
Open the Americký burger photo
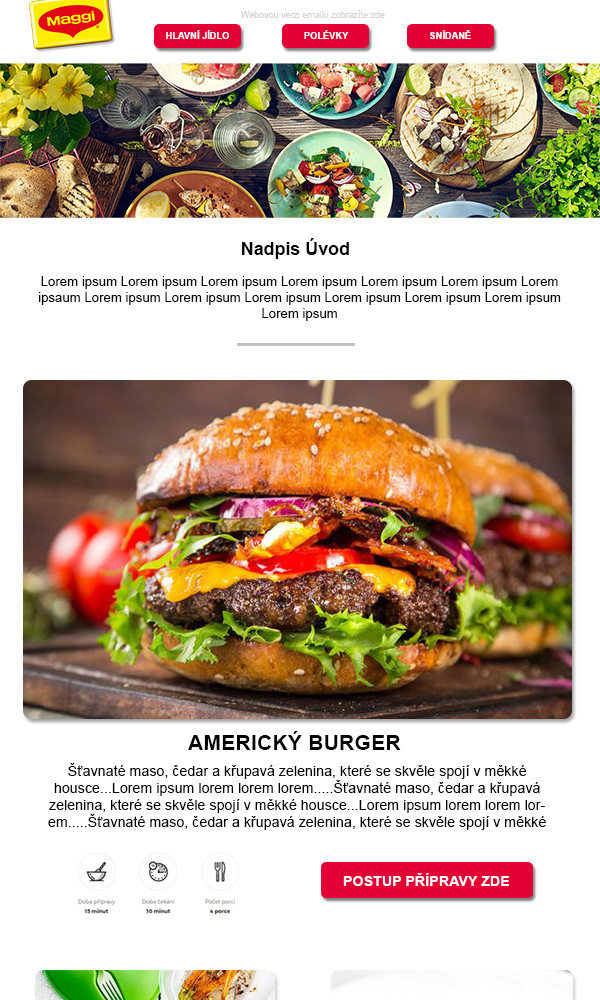(297, 549)
